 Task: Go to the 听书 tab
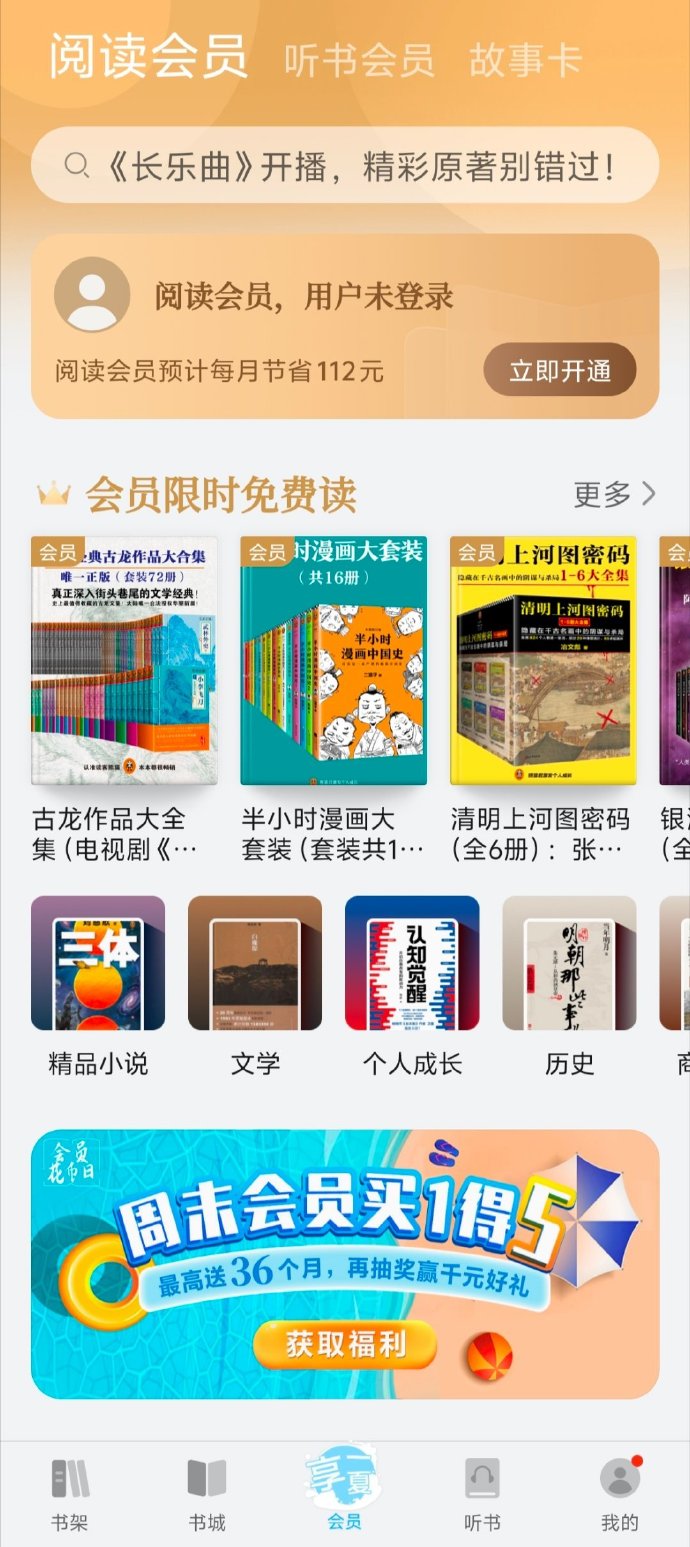[x=482, y=1495]
